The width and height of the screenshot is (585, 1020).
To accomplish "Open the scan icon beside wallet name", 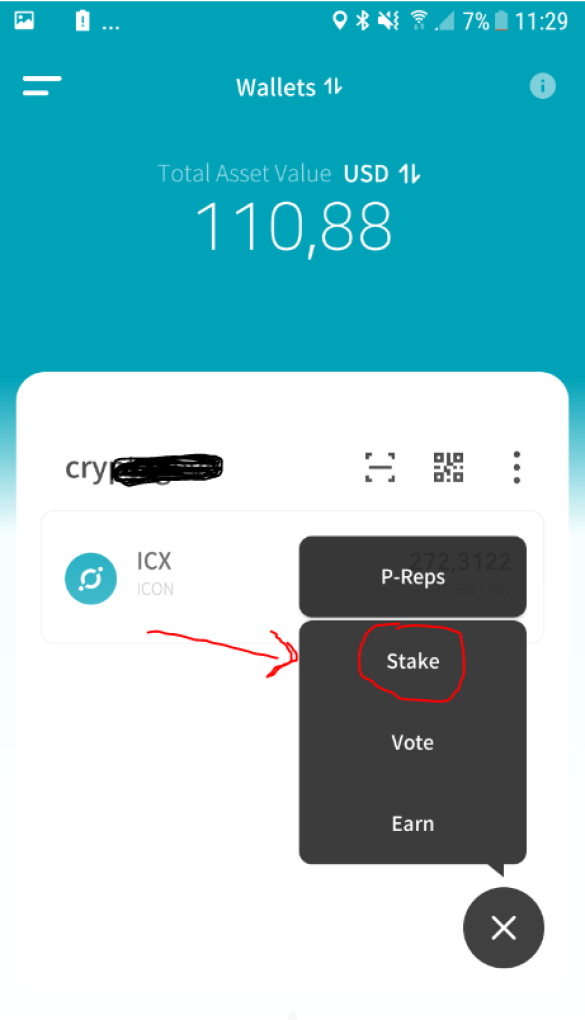I will [x=380, y=467].
